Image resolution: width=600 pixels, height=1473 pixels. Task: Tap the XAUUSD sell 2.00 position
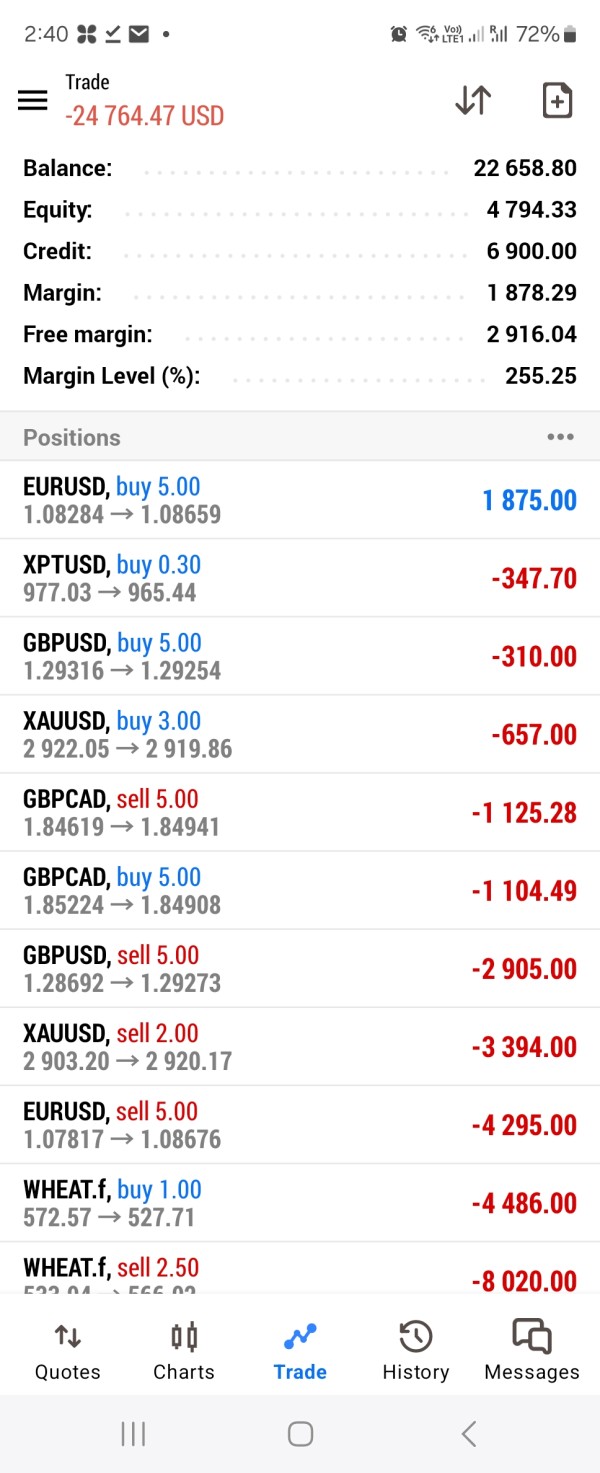300,1046
